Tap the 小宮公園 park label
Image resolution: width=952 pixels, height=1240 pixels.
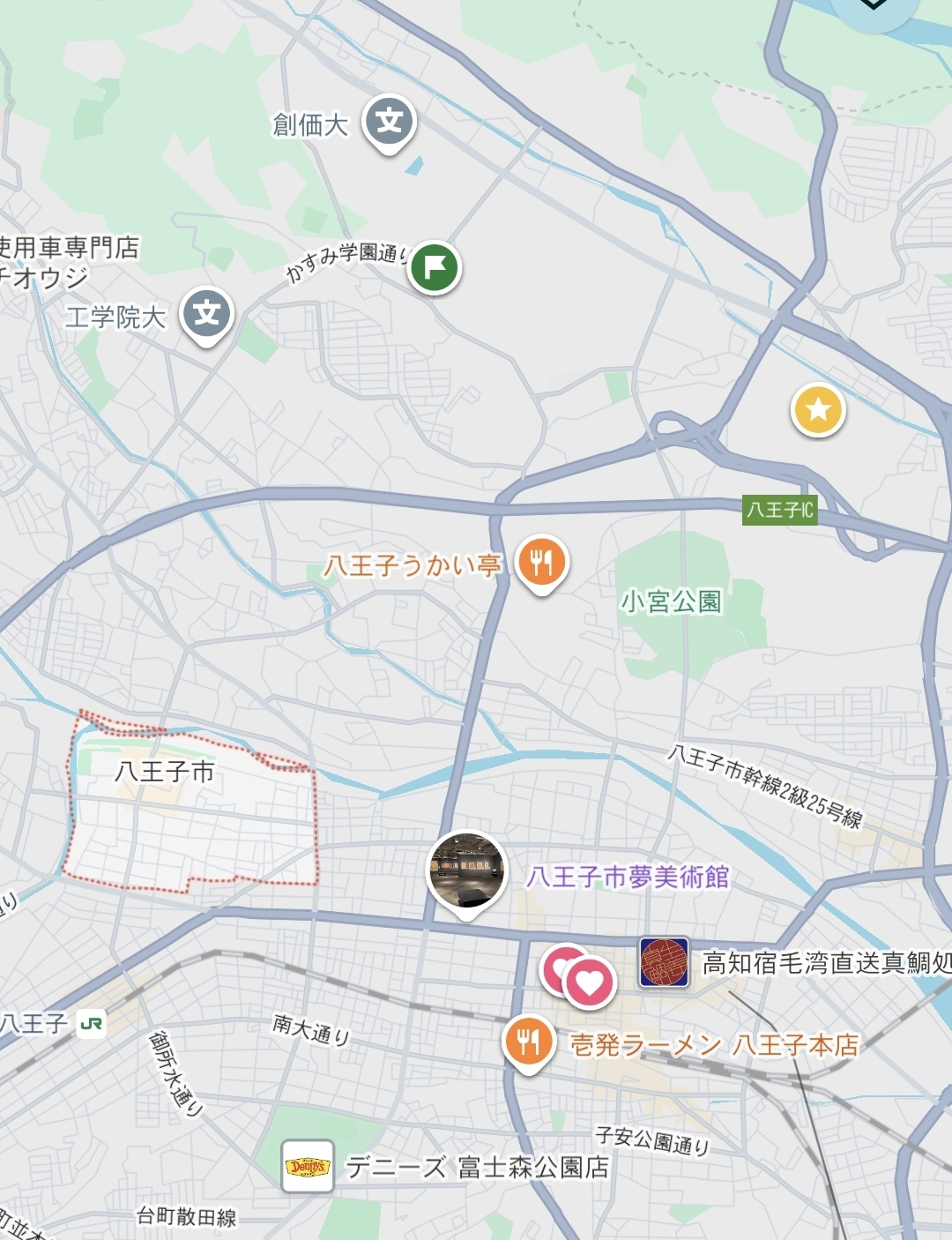pyautogui.click(x=672, y=601)
